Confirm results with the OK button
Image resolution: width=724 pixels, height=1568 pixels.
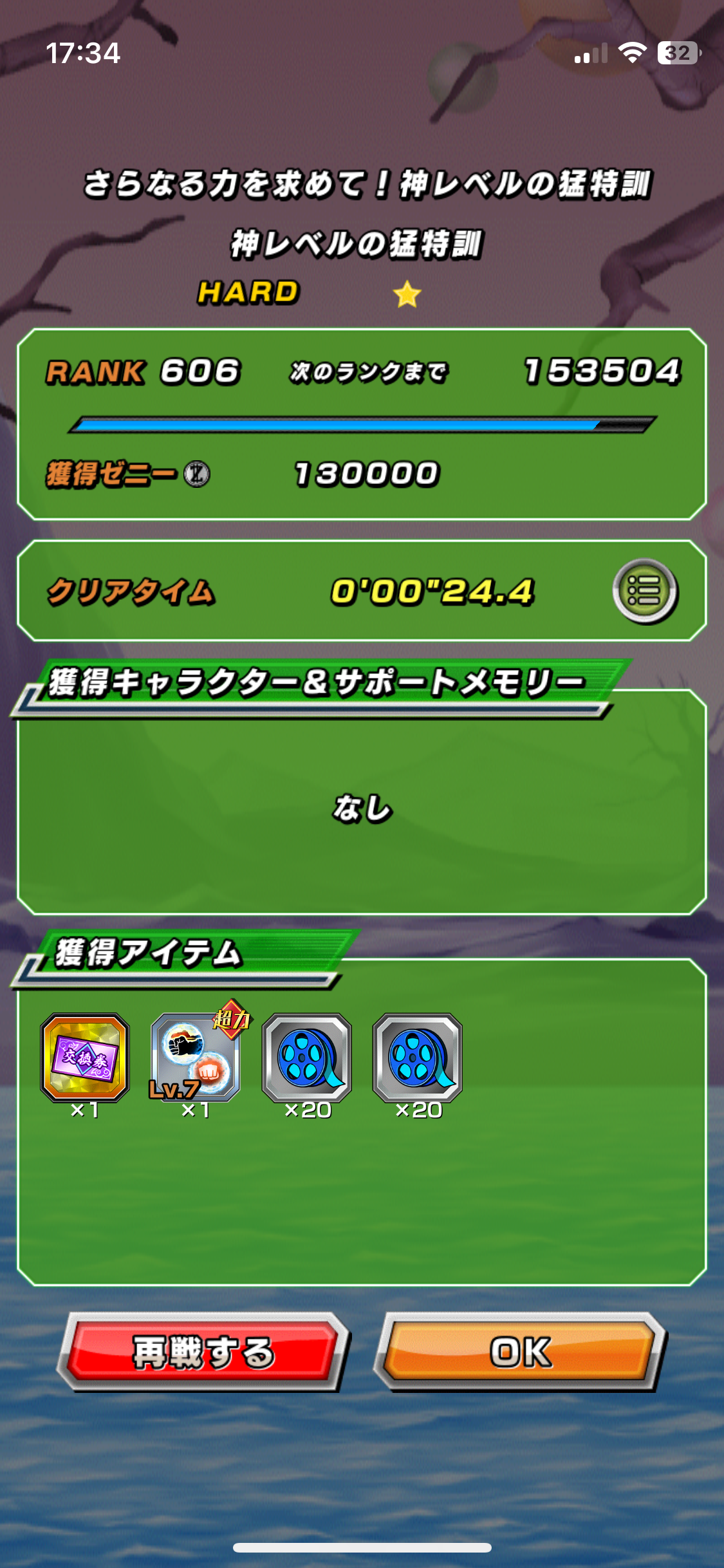520,1352
